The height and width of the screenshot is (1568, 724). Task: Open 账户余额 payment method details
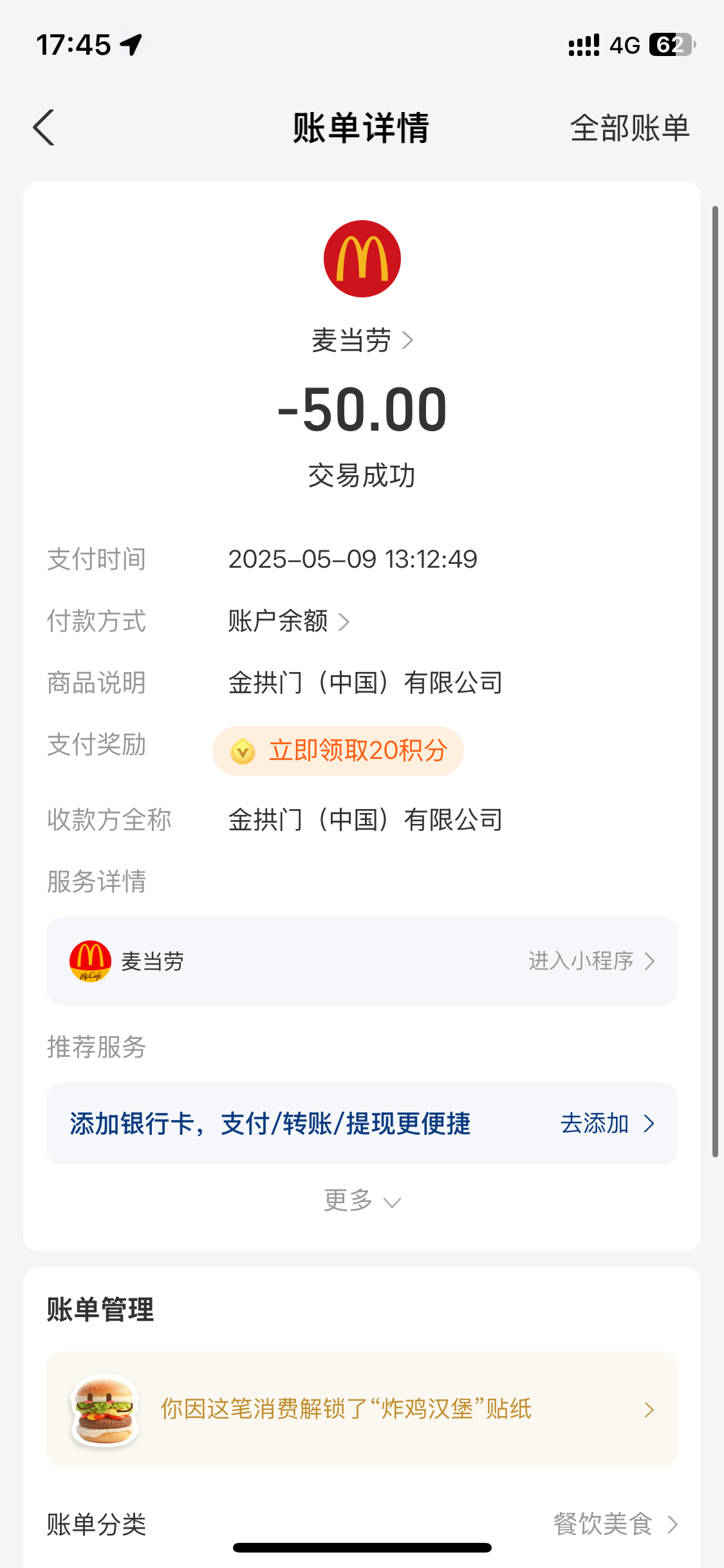tap(288, 621)
